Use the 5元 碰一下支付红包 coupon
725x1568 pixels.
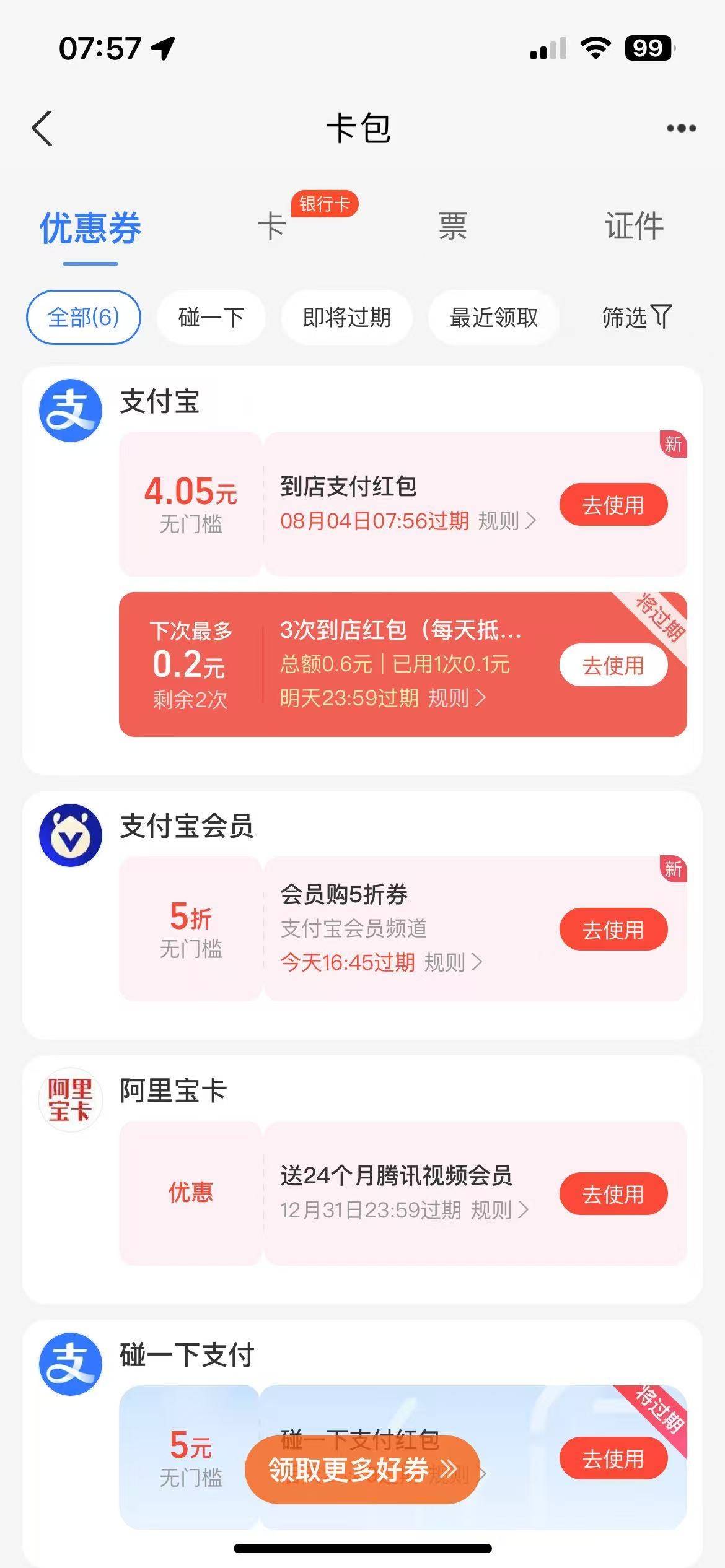click(613, 1458)
